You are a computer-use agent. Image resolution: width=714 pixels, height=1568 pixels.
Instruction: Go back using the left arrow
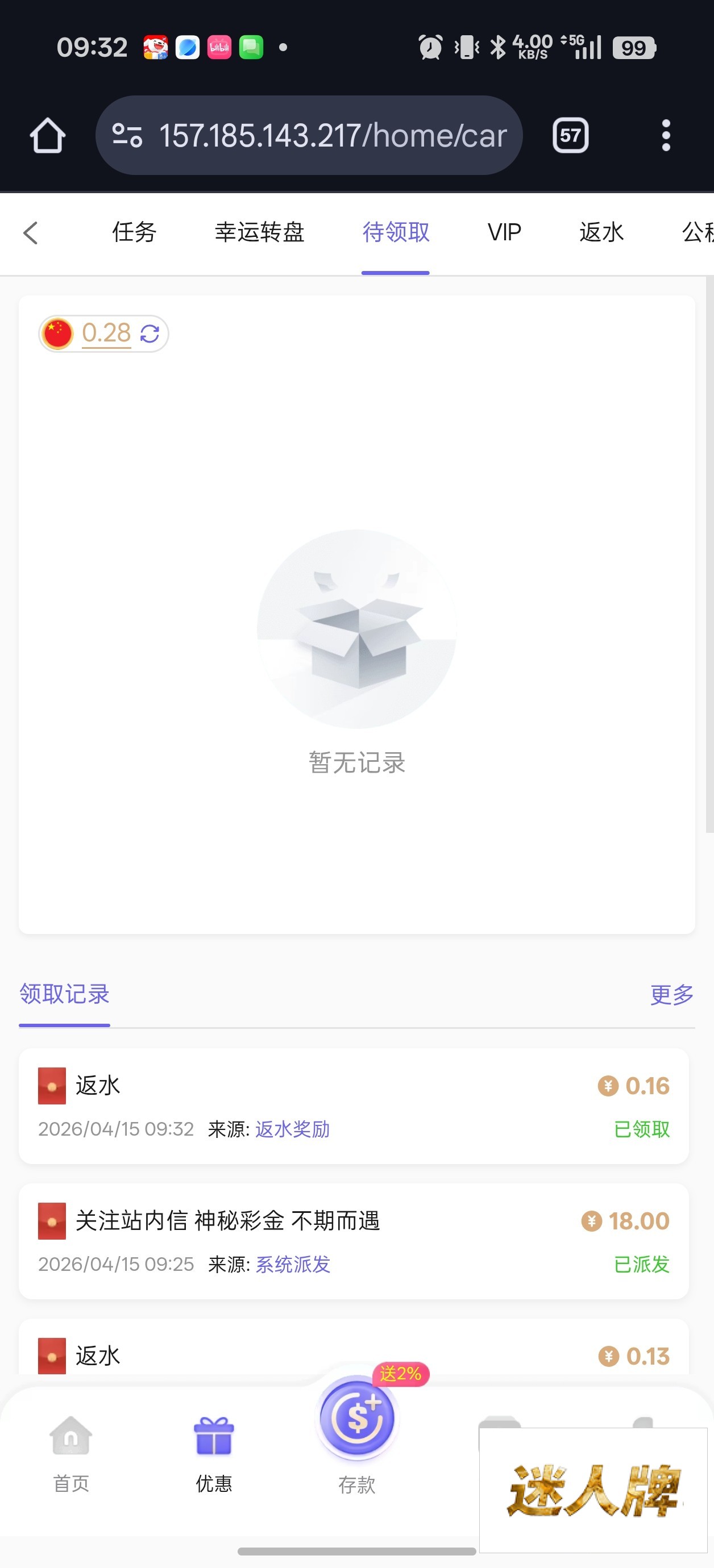31,232
